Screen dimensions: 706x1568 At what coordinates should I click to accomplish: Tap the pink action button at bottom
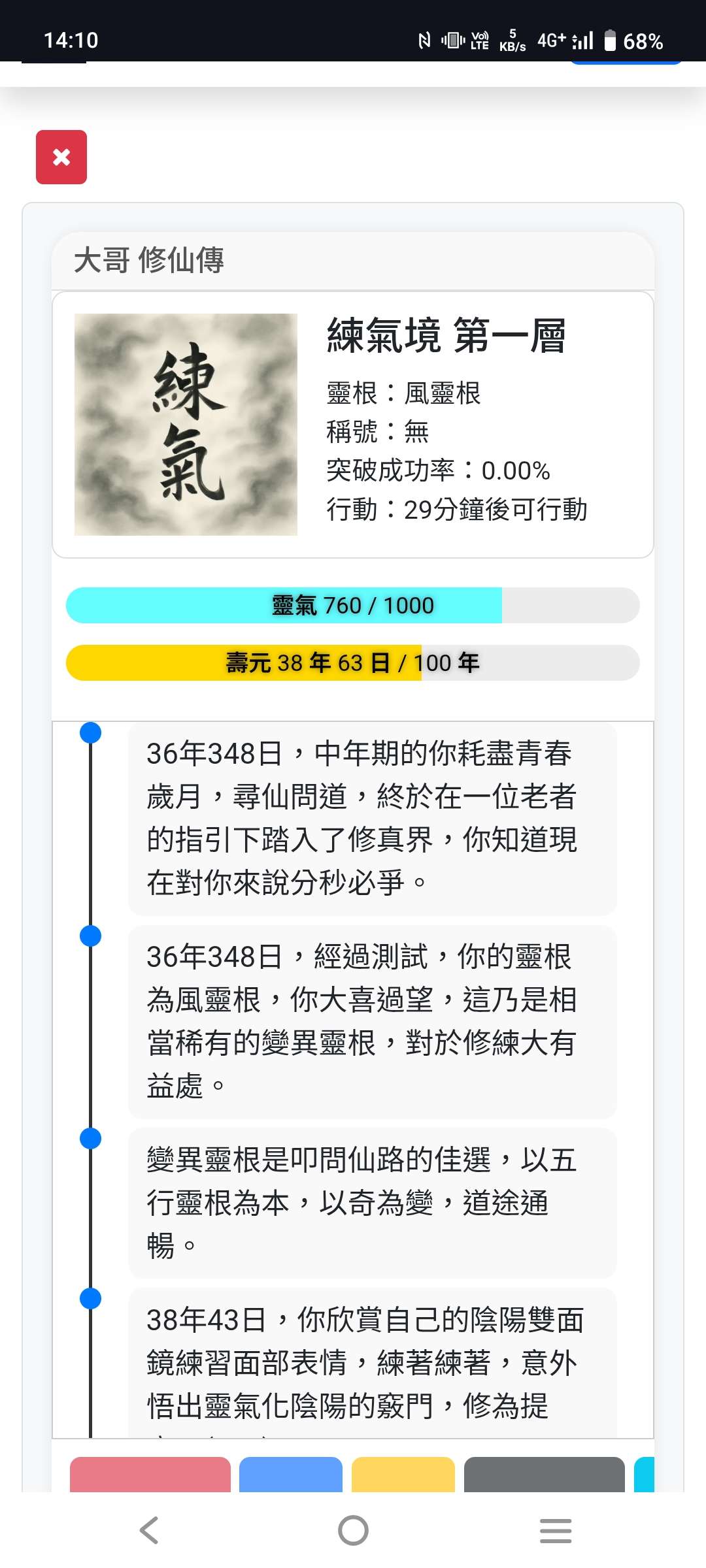pyautogui.click(x=150, y=1475)
